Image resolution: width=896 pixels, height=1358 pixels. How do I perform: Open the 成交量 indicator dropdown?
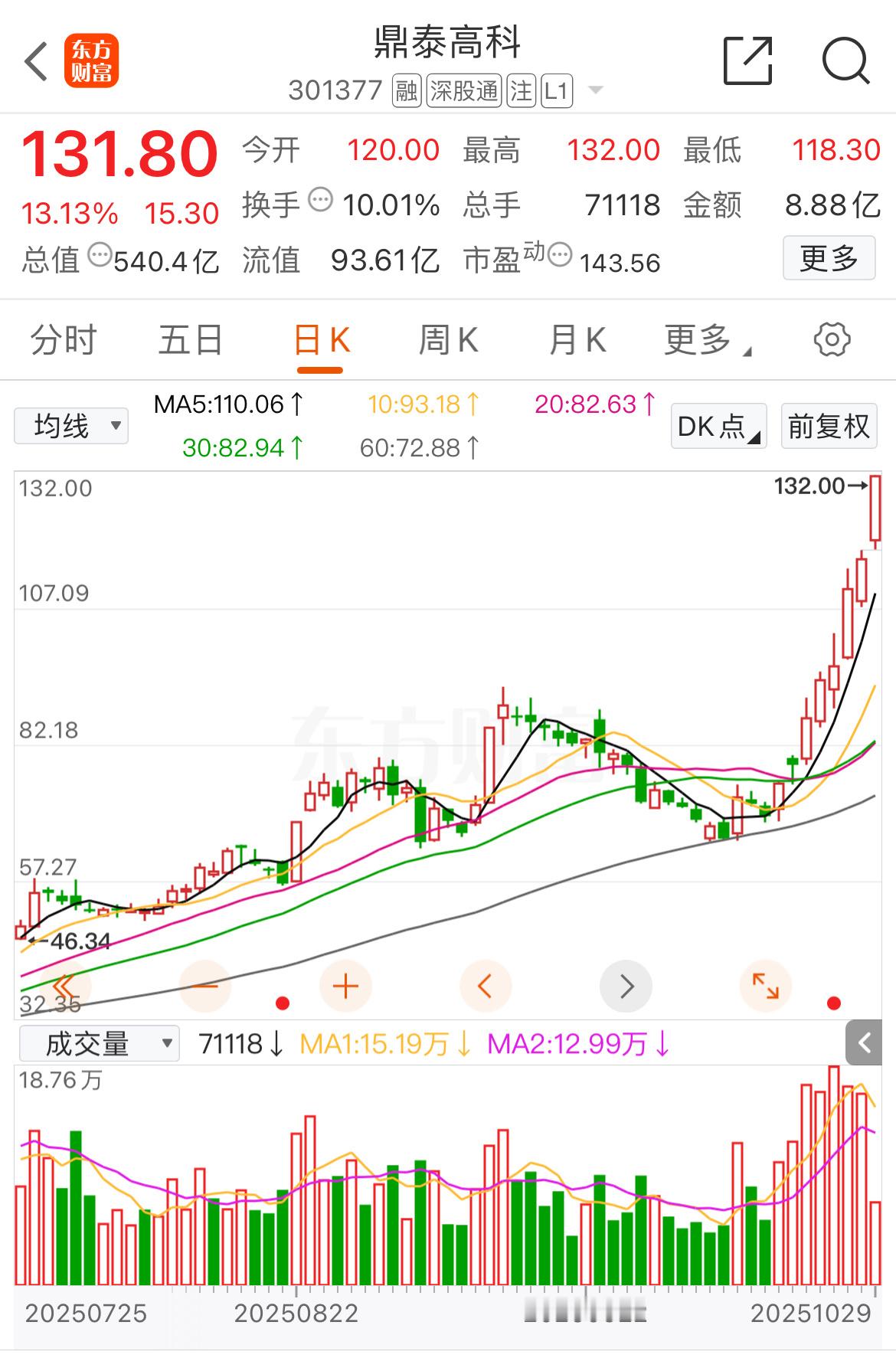(100, 1043)
